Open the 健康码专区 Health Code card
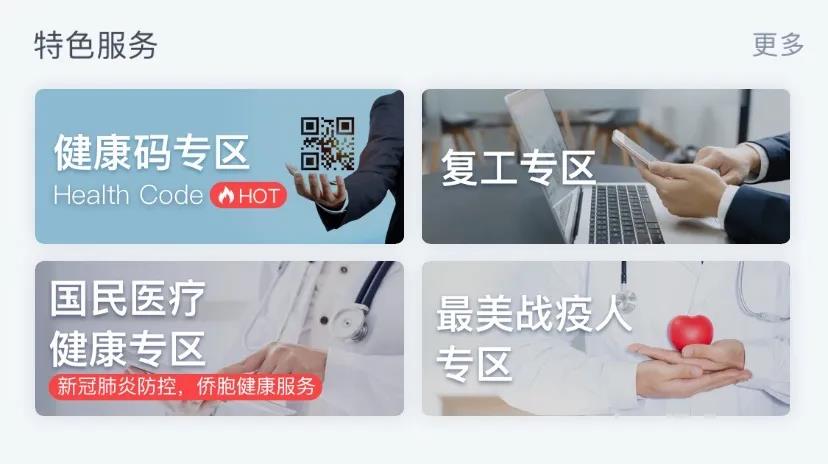 click(219, 167)
